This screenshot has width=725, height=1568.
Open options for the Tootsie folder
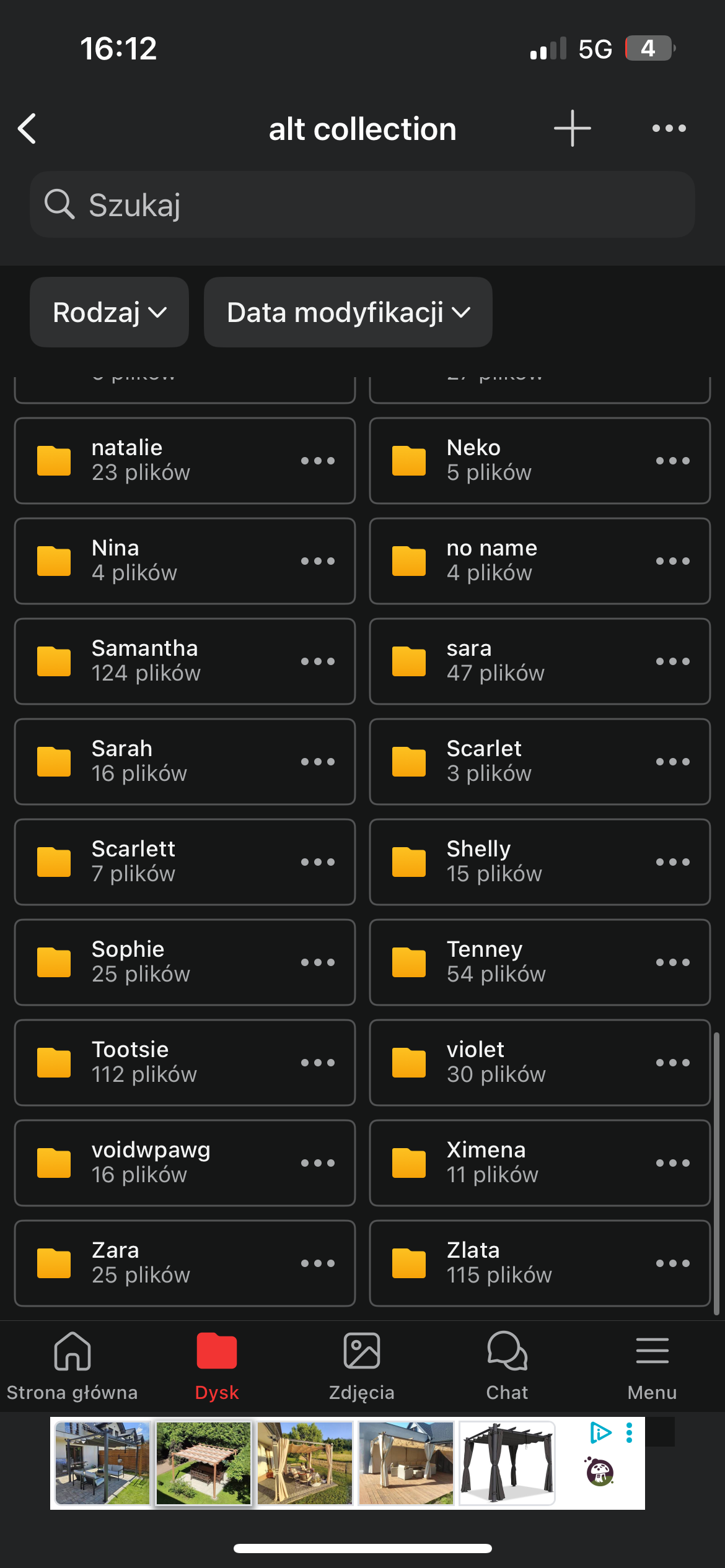coord(317,1062)
